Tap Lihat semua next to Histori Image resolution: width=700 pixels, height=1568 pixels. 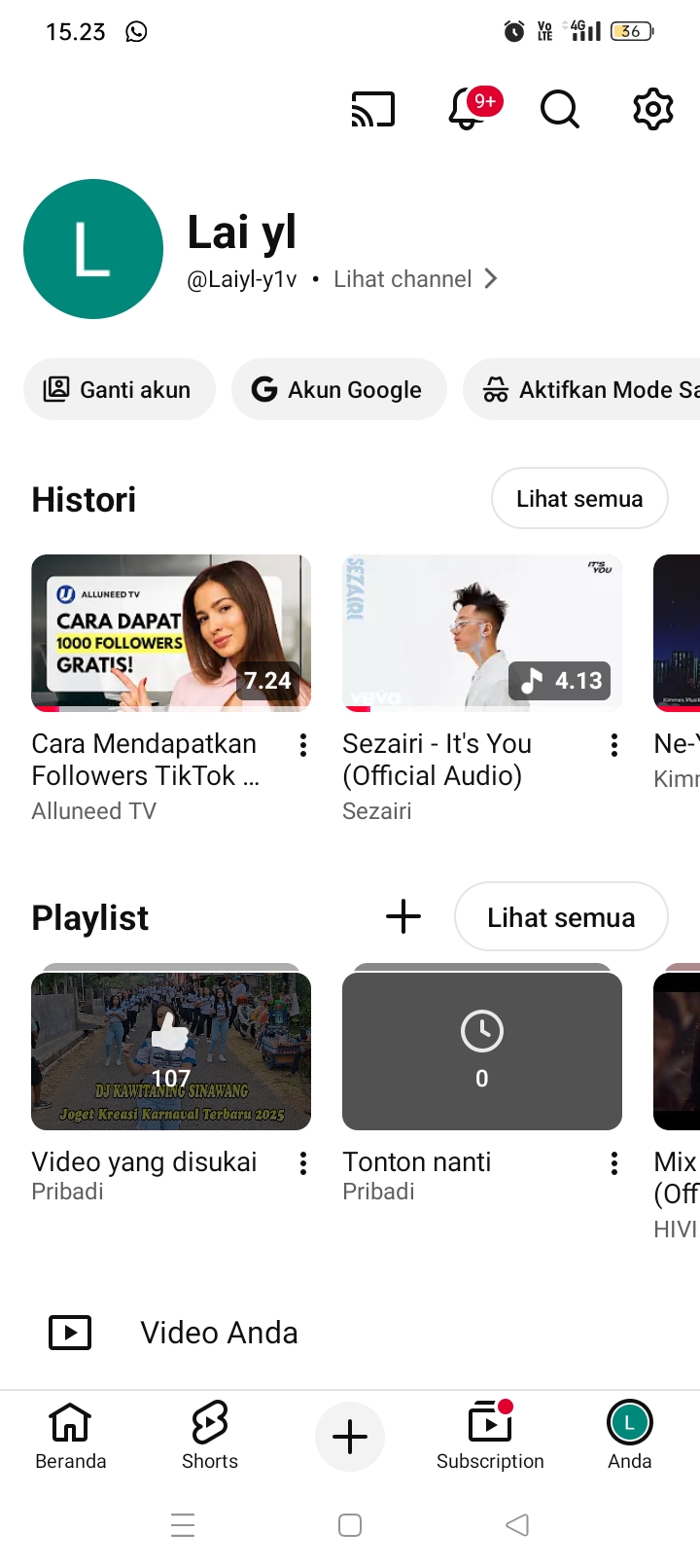click(579, 498)
